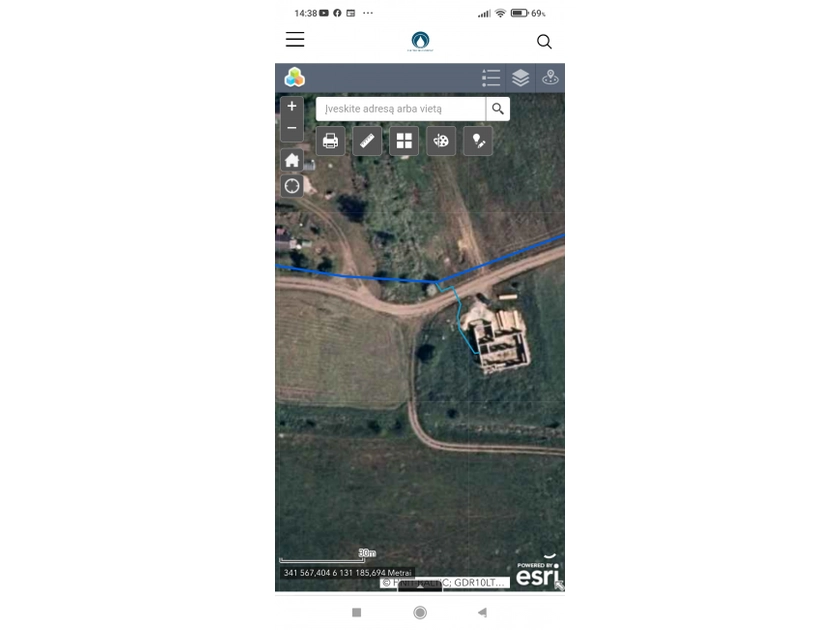Open the basemap gallery grid
Image resolution: width=840 pixels, height=630 pixels.
[404, 141]
